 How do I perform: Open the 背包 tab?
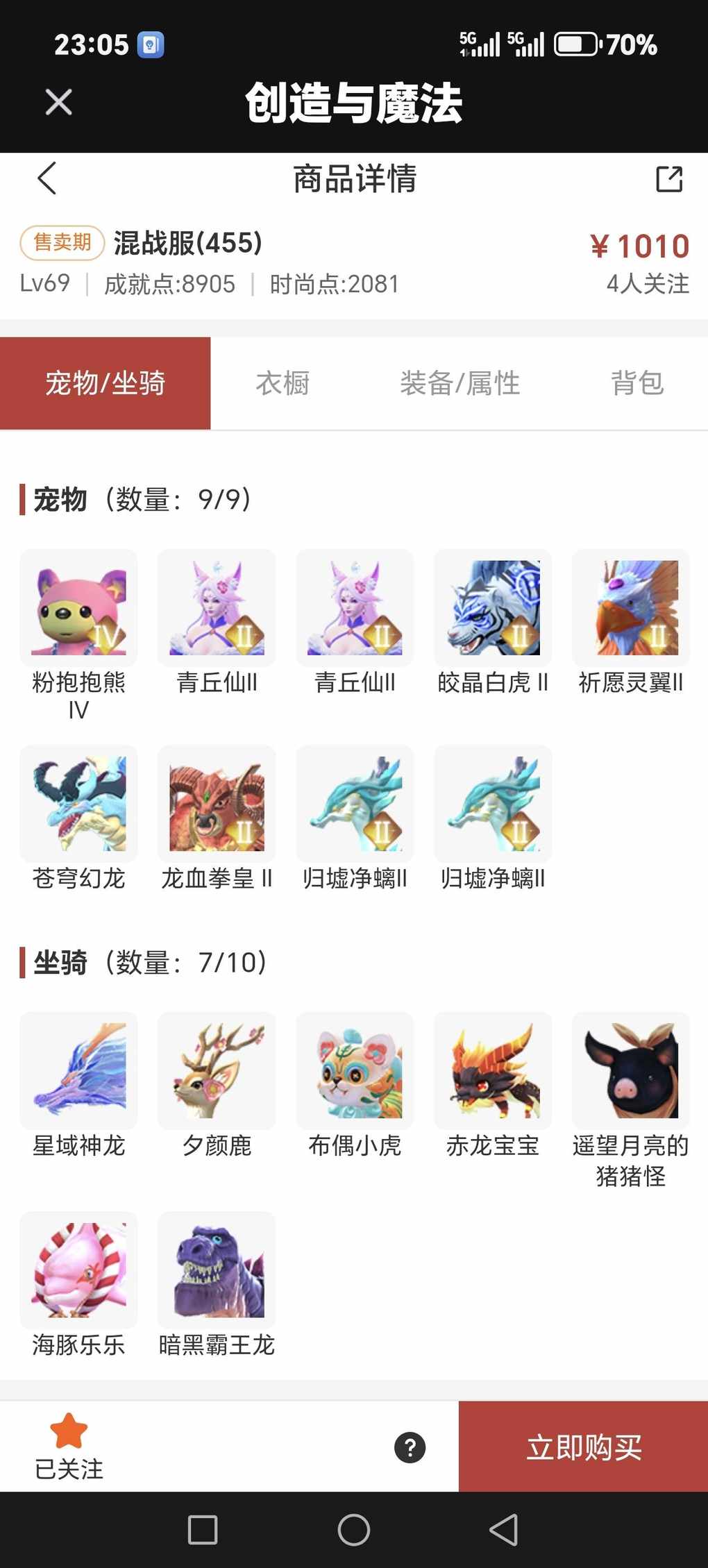(637, 383)
